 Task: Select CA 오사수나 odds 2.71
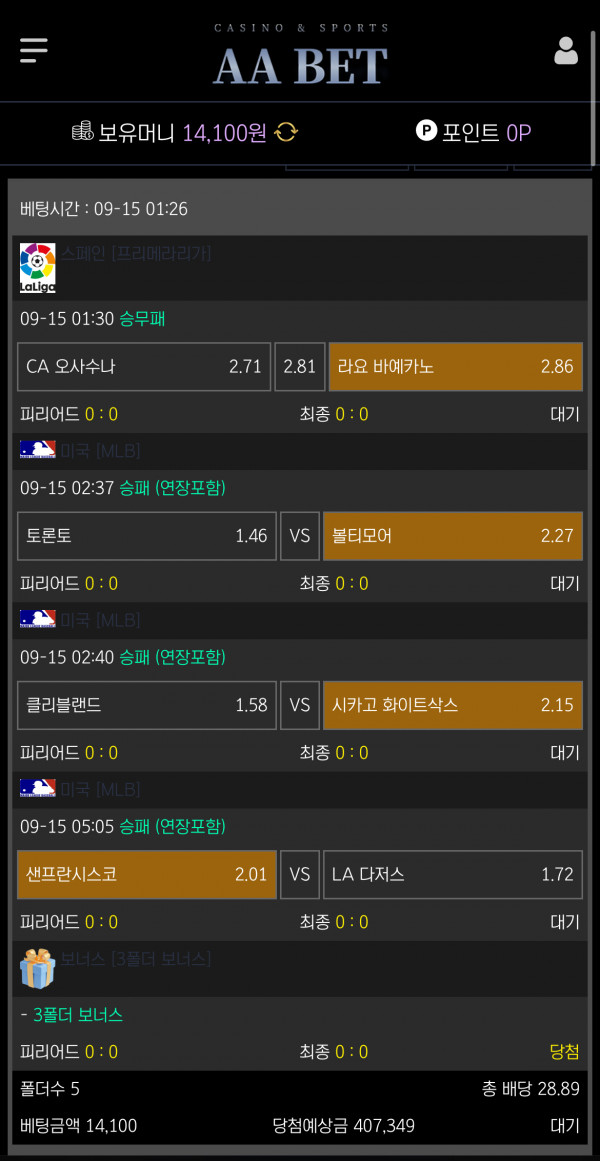(144, 366)
